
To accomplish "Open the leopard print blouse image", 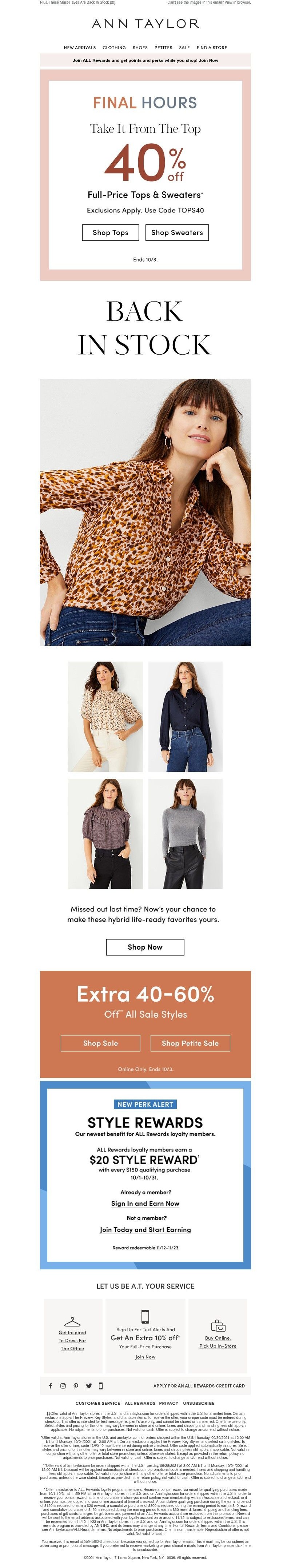I will pos(145,512).
